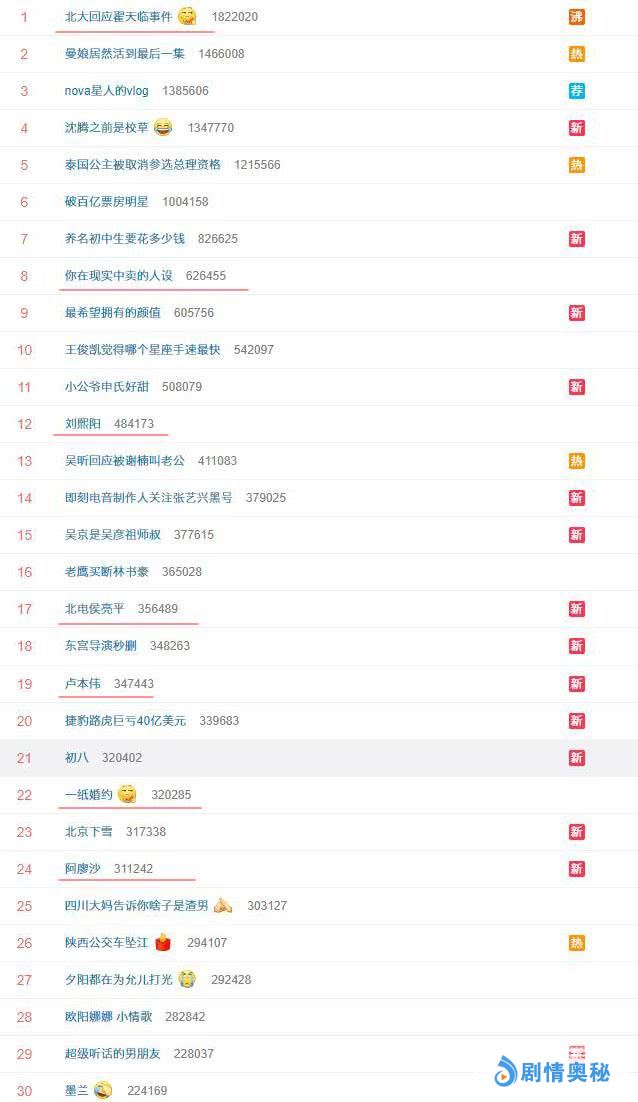Screen dimensions: 638x1102
Task: Open the top topic 北大回应翟天临事件
Action: pyautogui.click(x=118, y=17)
